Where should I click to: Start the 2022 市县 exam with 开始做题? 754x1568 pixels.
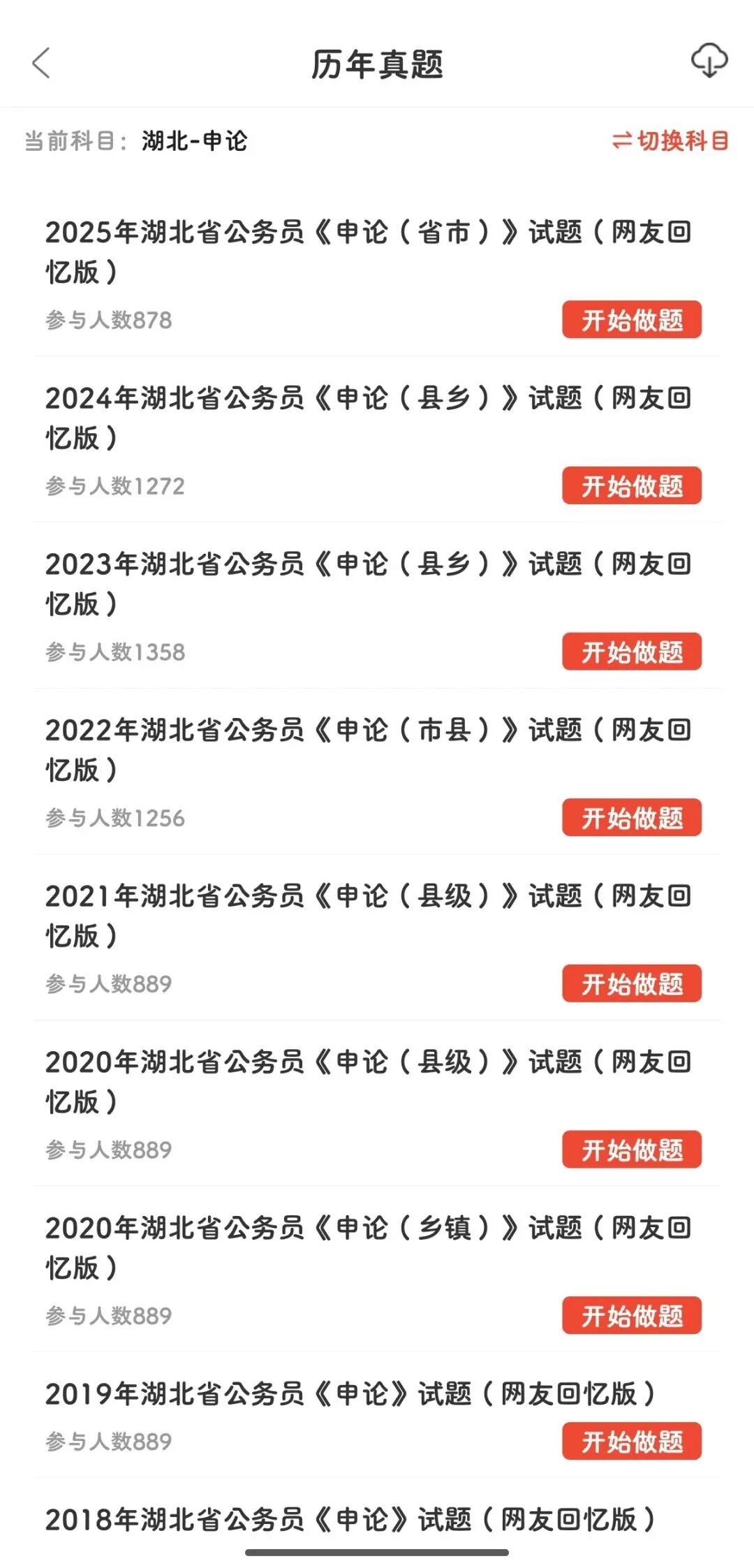pos(631,818)
